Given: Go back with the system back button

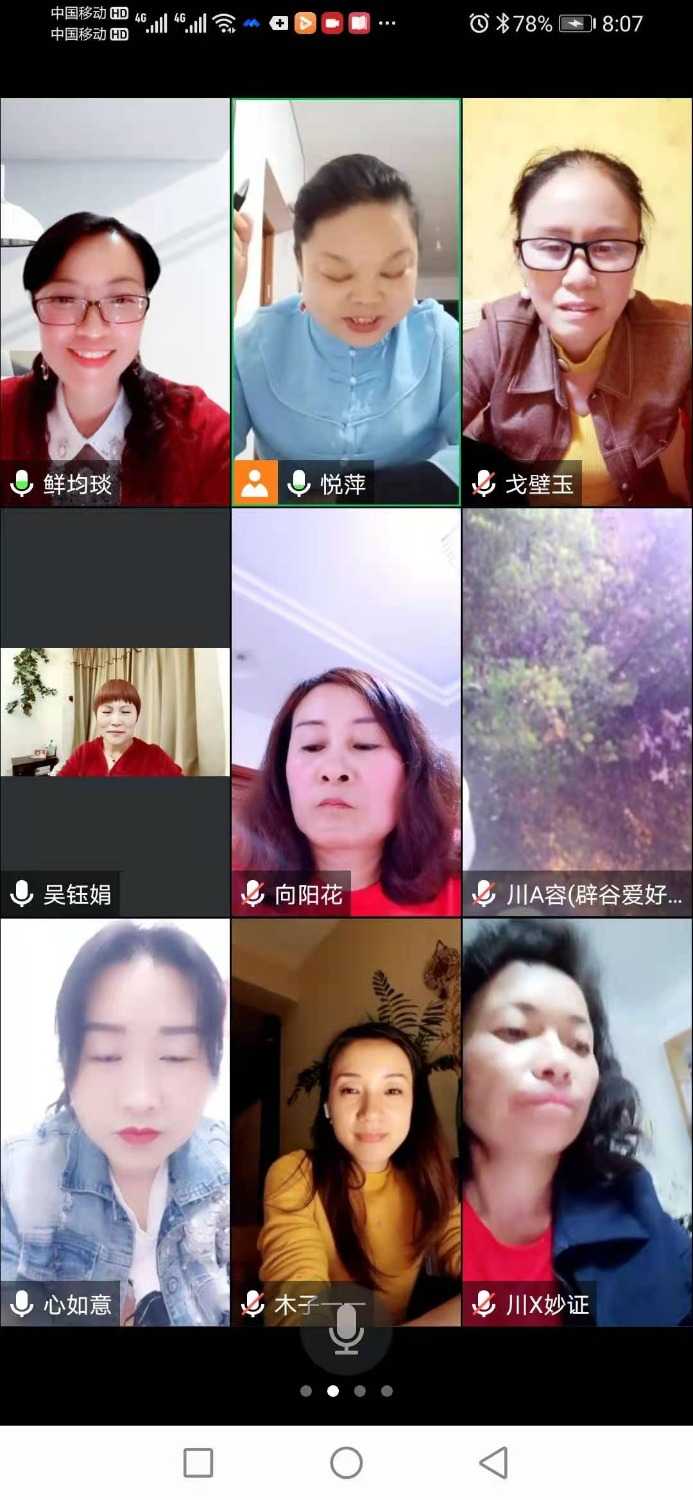Looking at the screenshot, I should tap(493, 1463).
